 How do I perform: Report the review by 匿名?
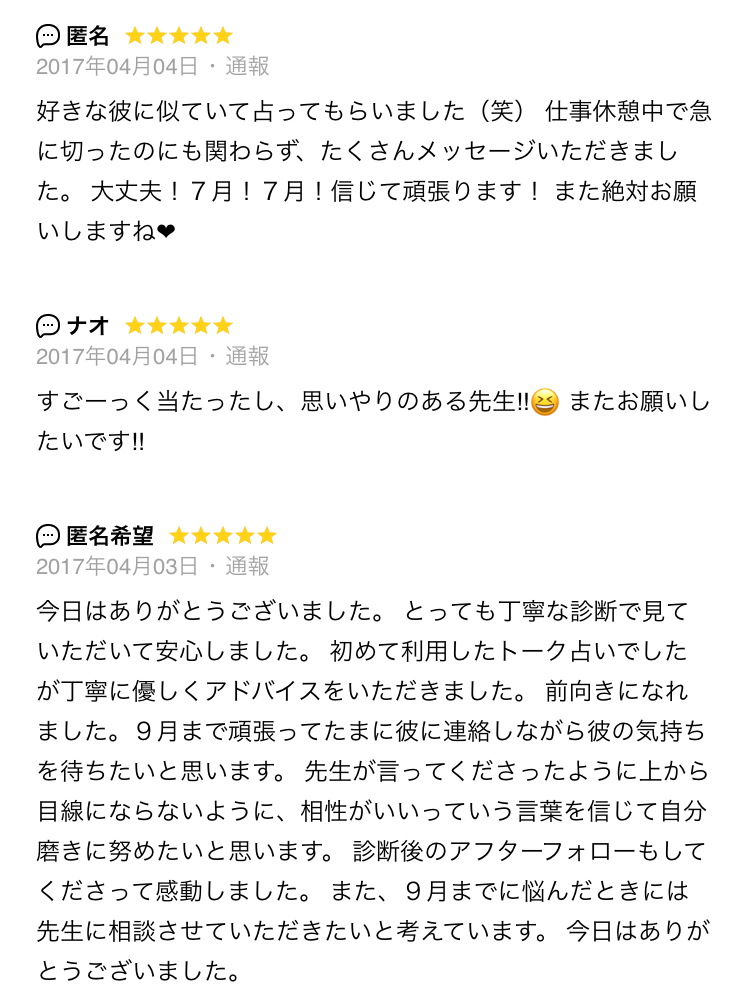247,67
